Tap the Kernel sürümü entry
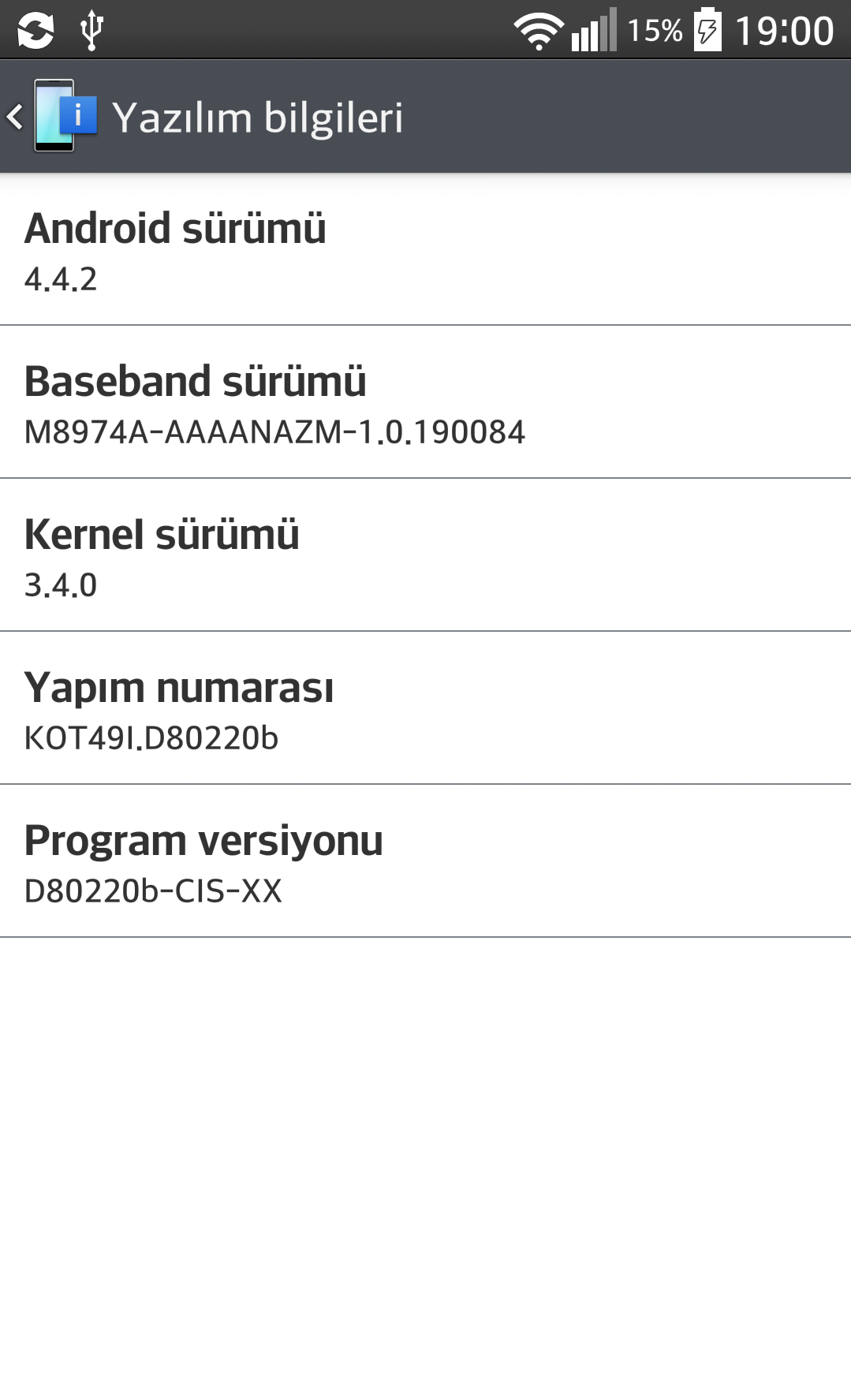This screenshot has height=1400, width=851. pyautogui.click(x=425, y=554)
